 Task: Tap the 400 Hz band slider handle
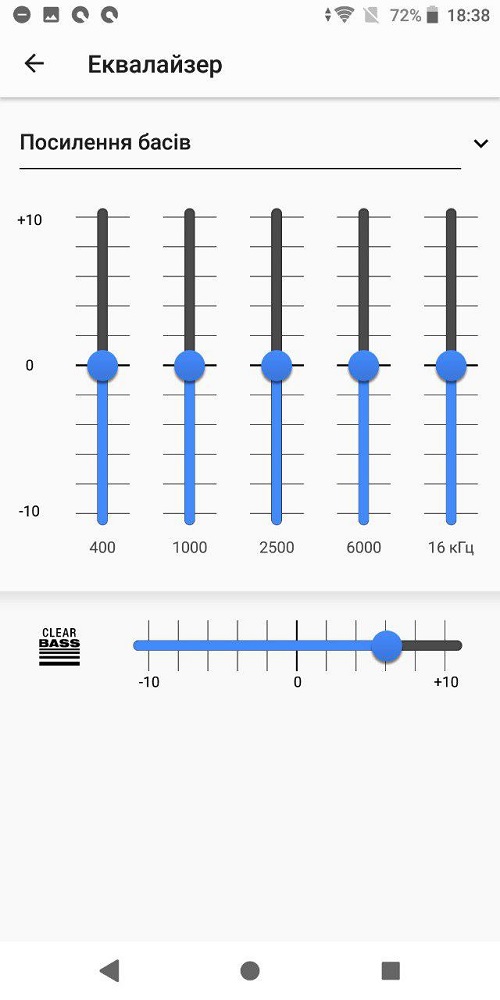click(103, 365)
